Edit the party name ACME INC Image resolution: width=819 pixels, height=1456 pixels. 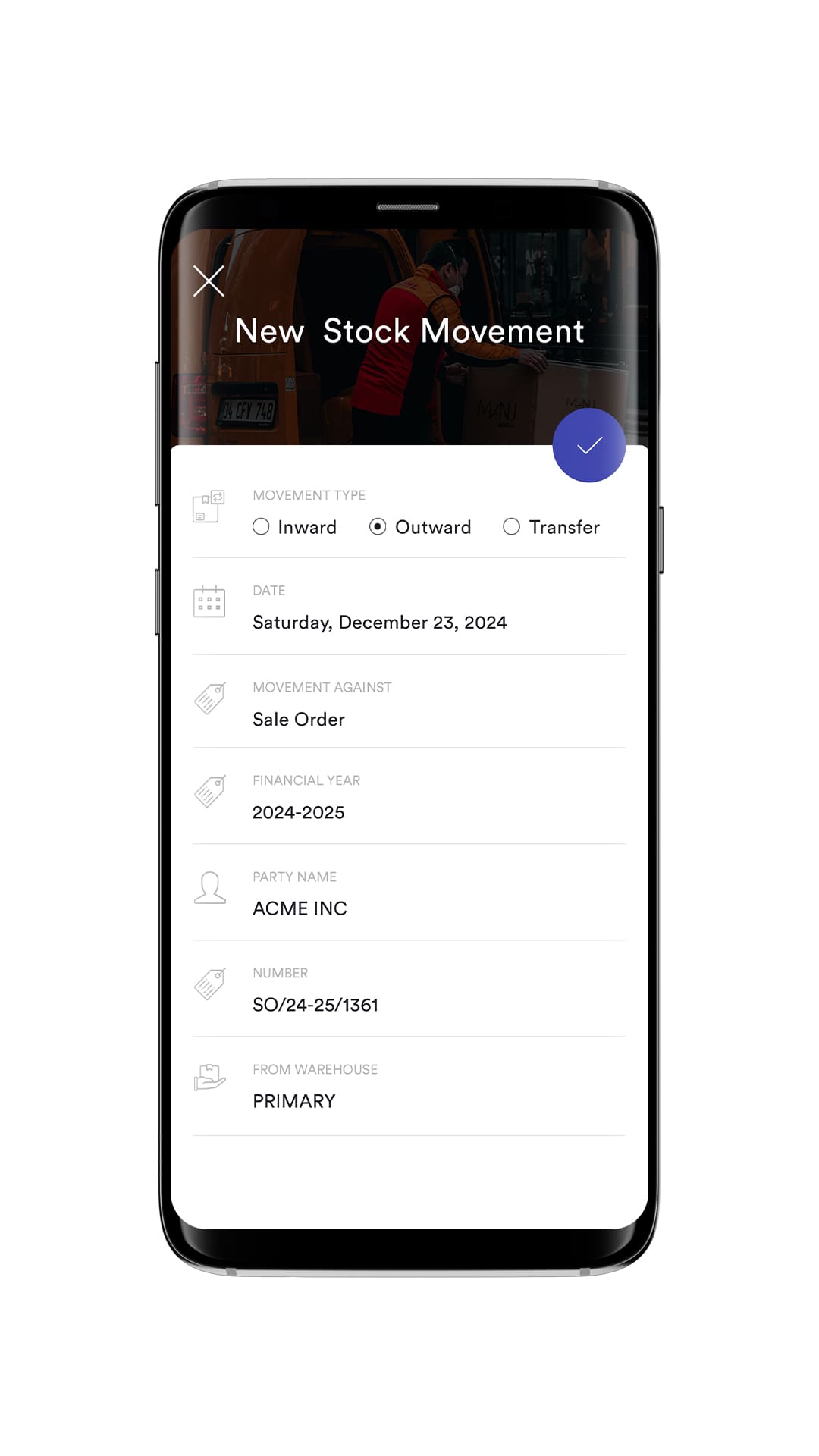[409, 893]
